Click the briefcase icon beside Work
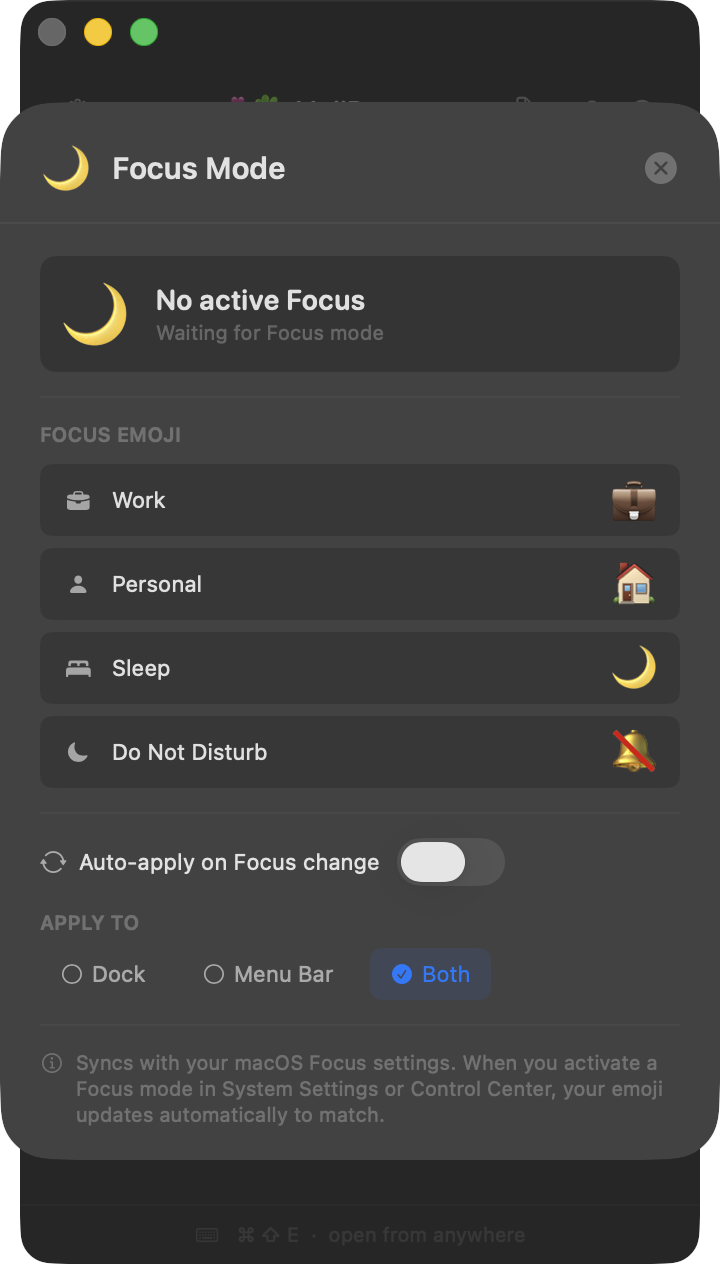720x1264 pixels. (80, 500)
